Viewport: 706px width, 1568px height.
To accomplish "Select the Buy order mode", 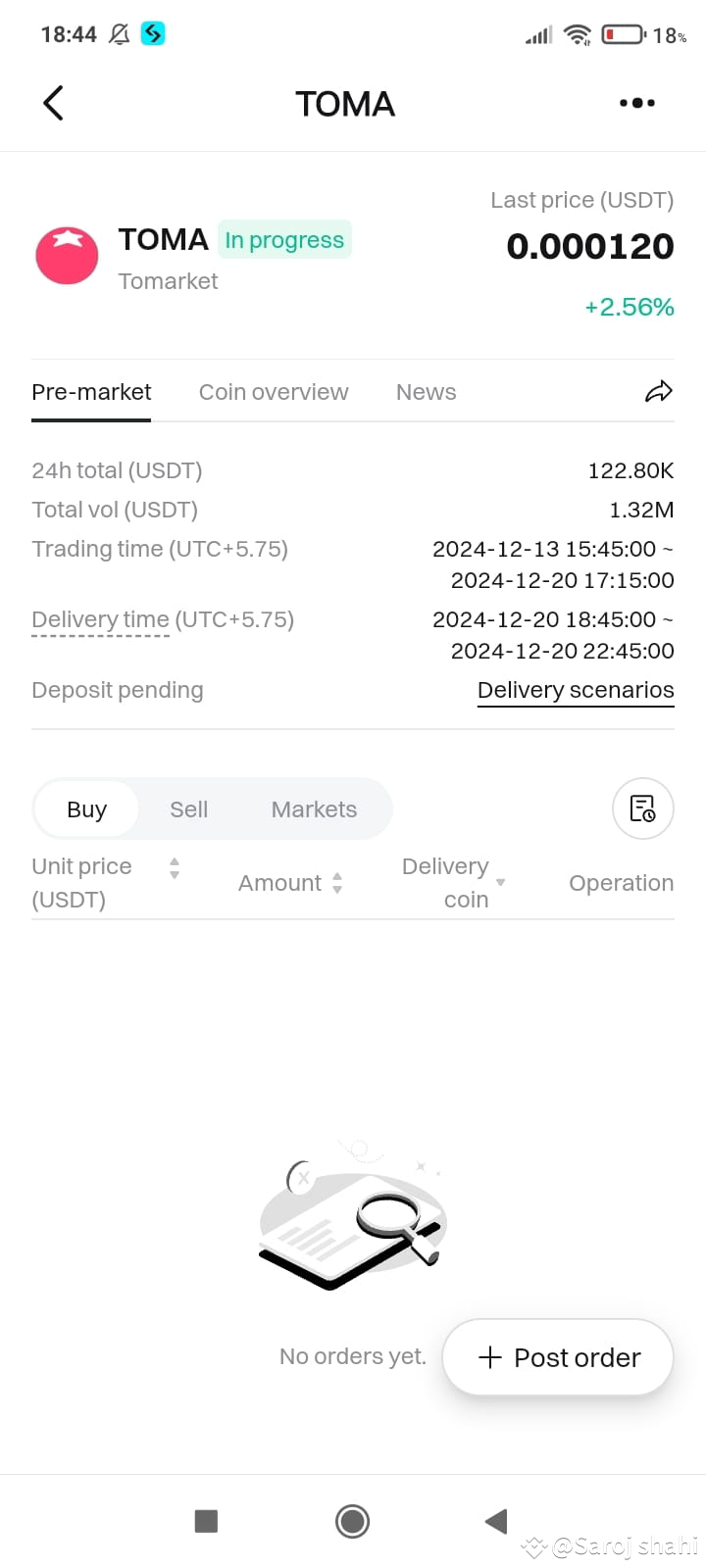I will point(86,808).
